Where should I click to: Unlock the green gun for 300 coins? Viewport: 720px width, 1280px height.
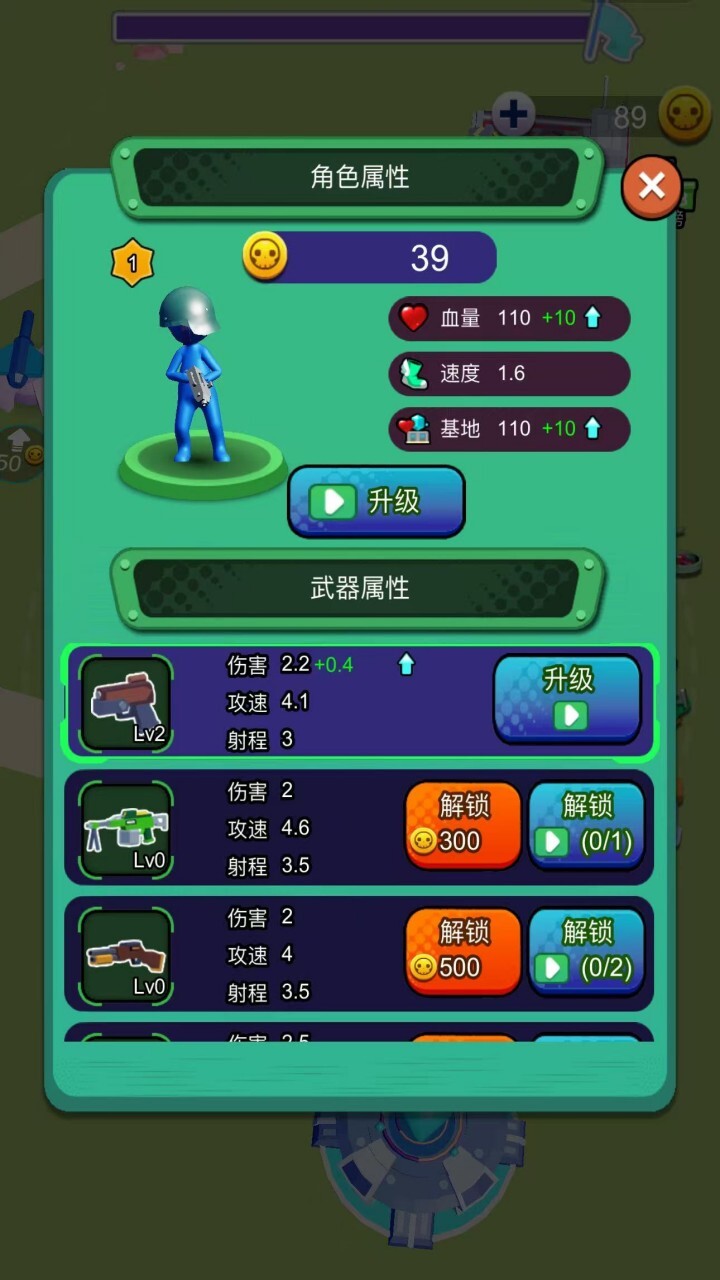463,825
